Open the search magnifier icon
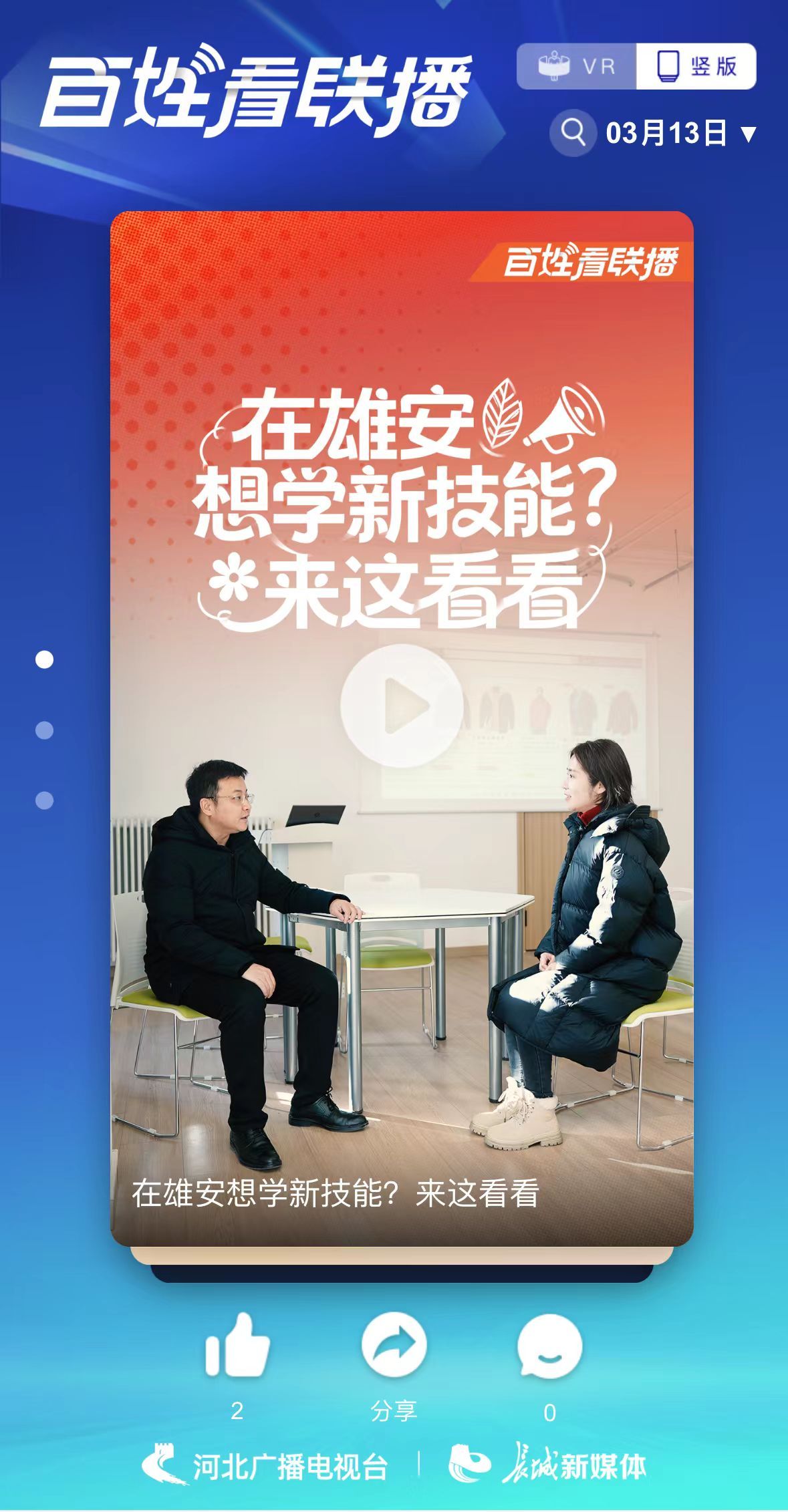 pos(573,132)
